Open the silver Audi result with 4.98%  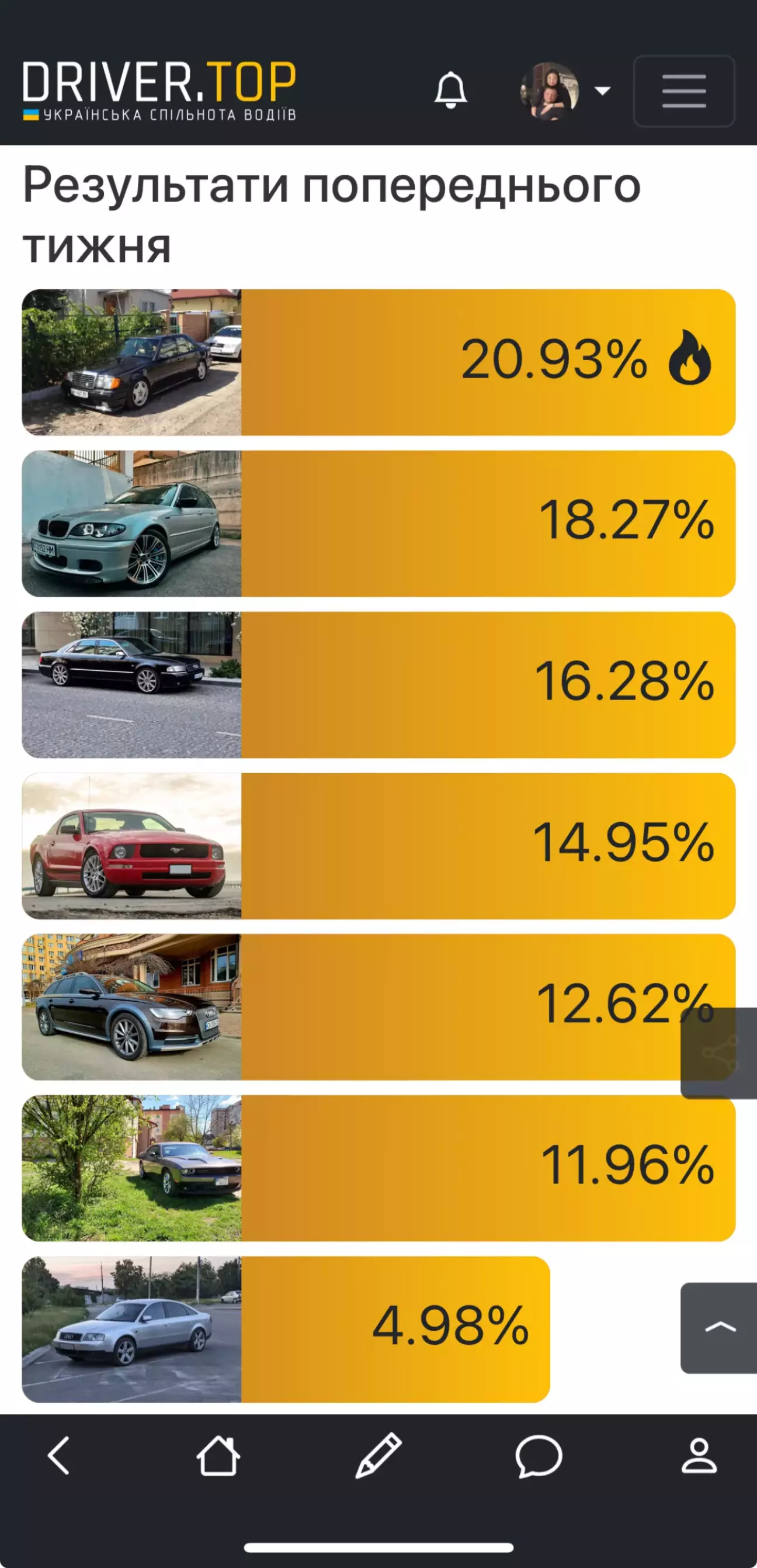(x=286, y=1330)
